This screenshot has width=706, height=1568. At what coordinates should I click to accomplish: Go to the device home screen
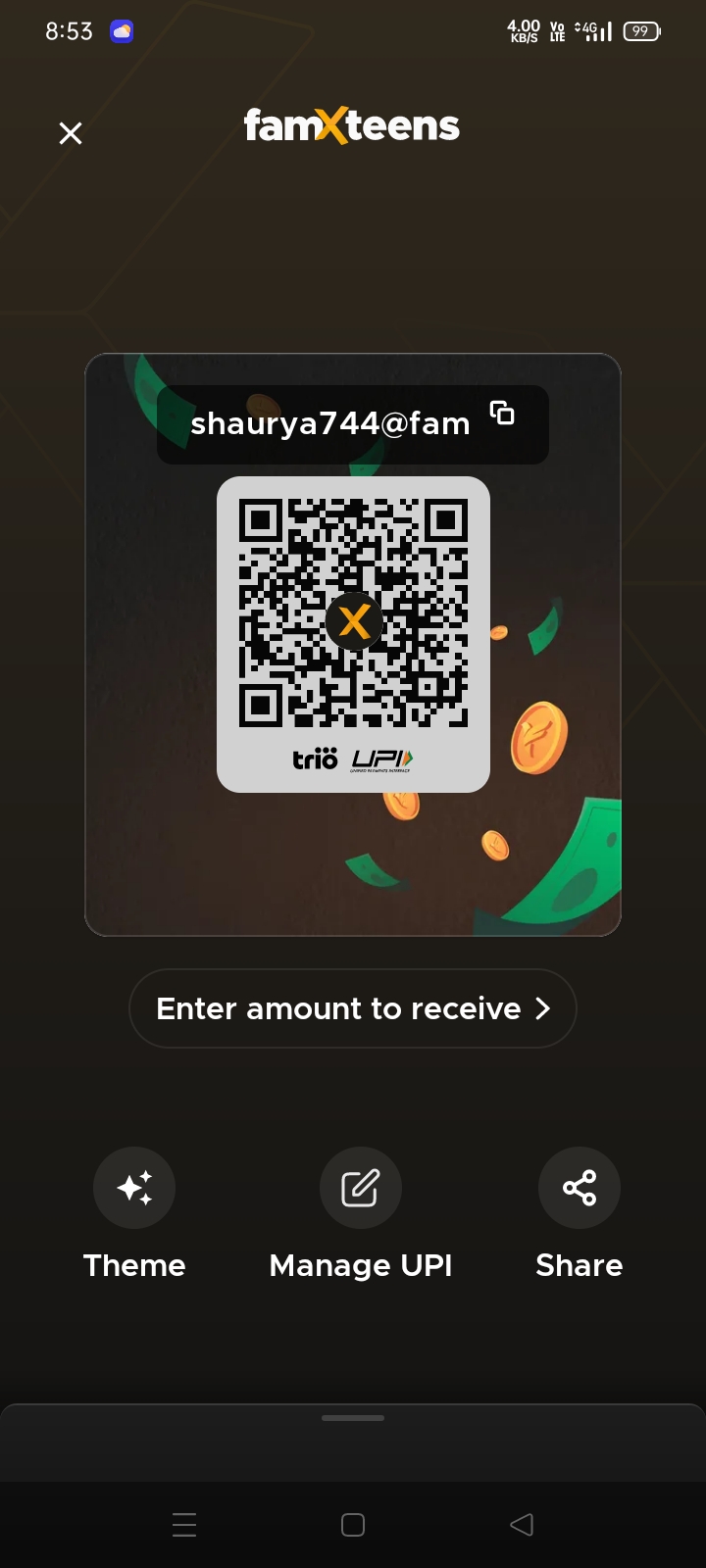tap(353, 1525)
